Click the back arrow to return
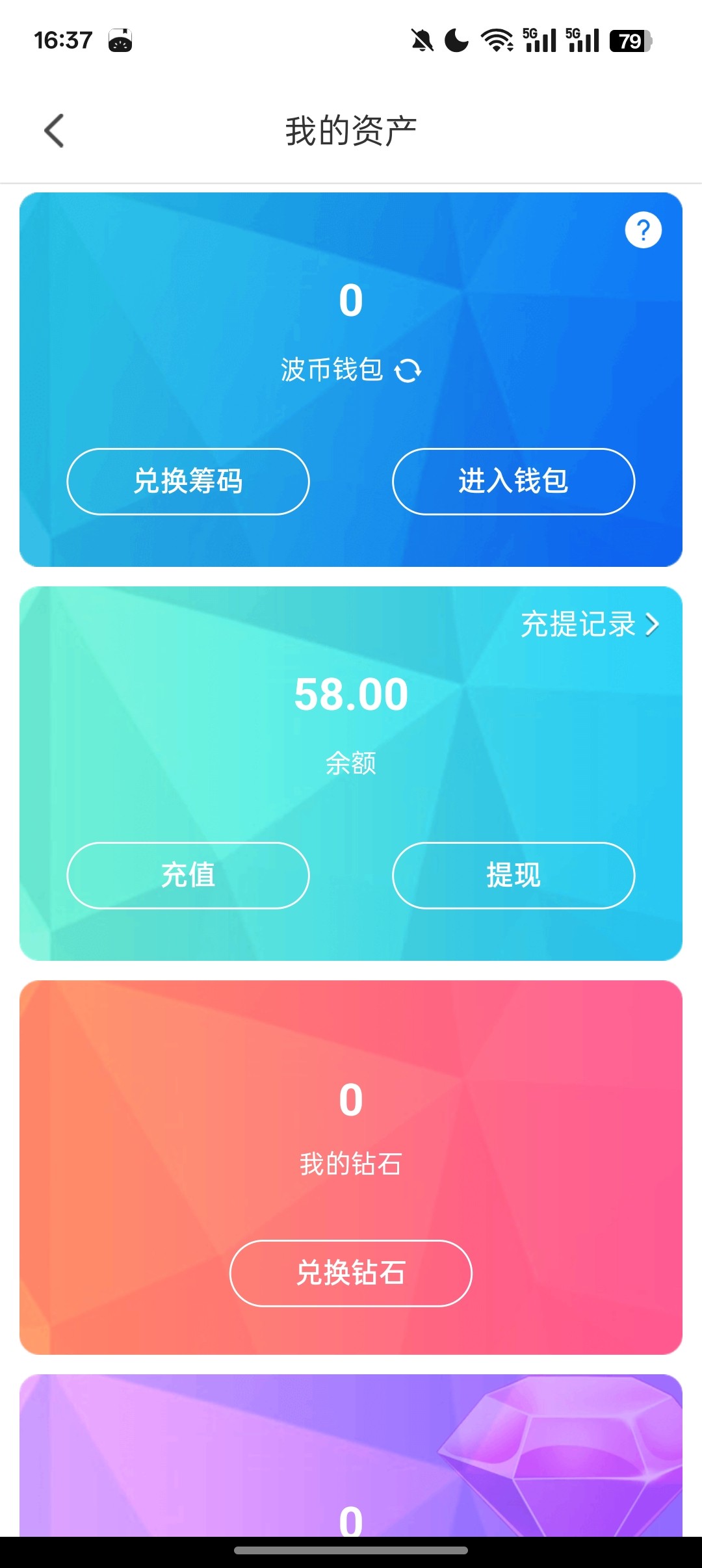Screen dimensions: 702x1568 53,129
